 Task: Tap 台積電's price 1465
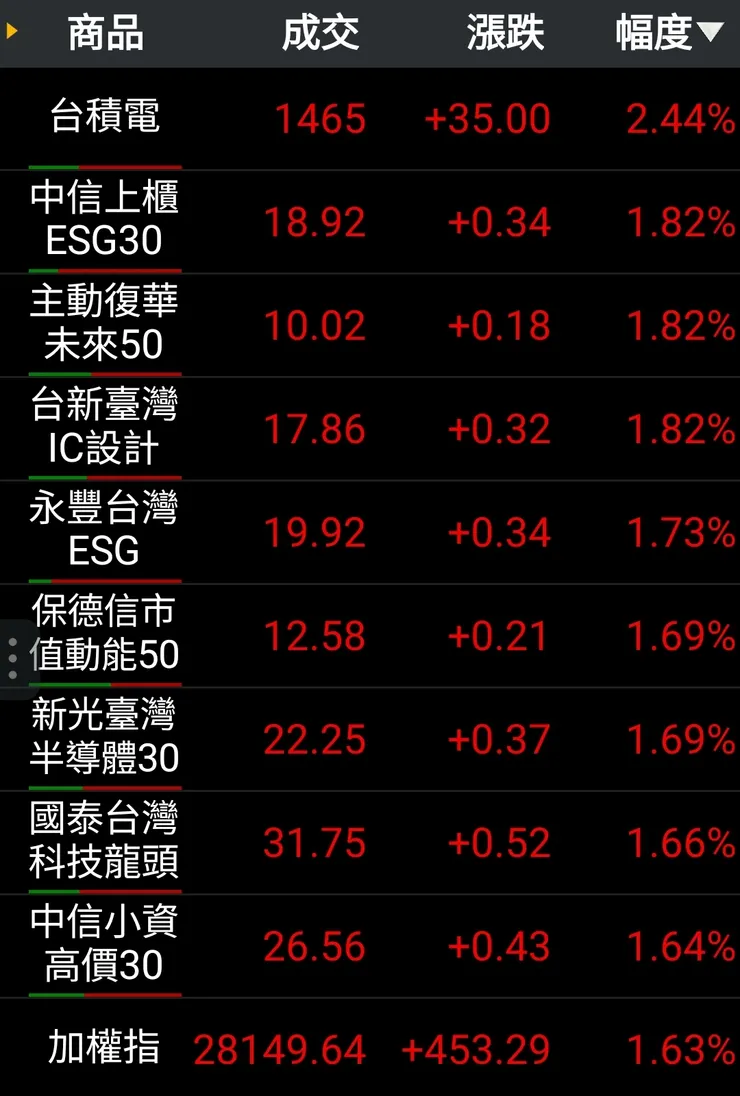coord(320,119)
